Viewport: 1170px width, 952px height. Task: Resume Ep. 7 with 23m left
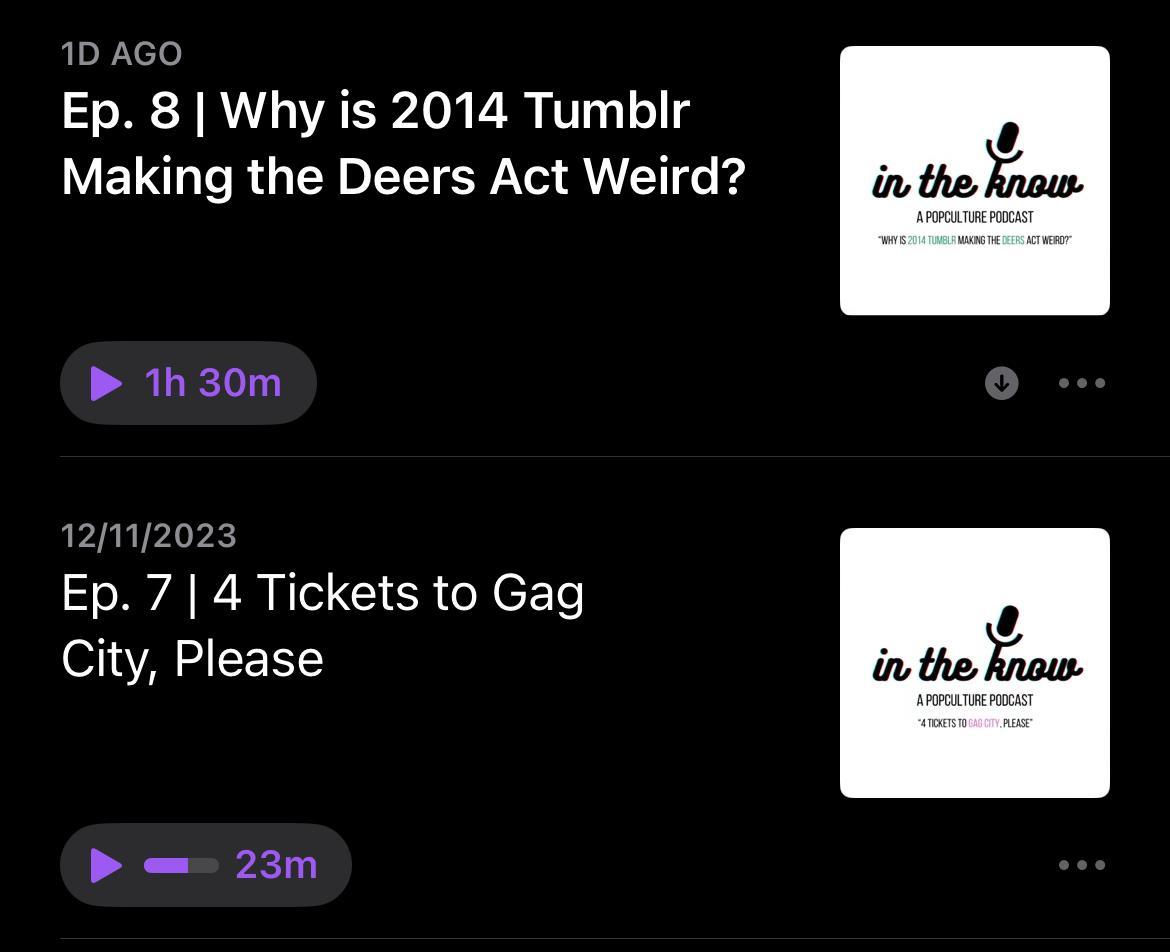(x=206, y=865)
